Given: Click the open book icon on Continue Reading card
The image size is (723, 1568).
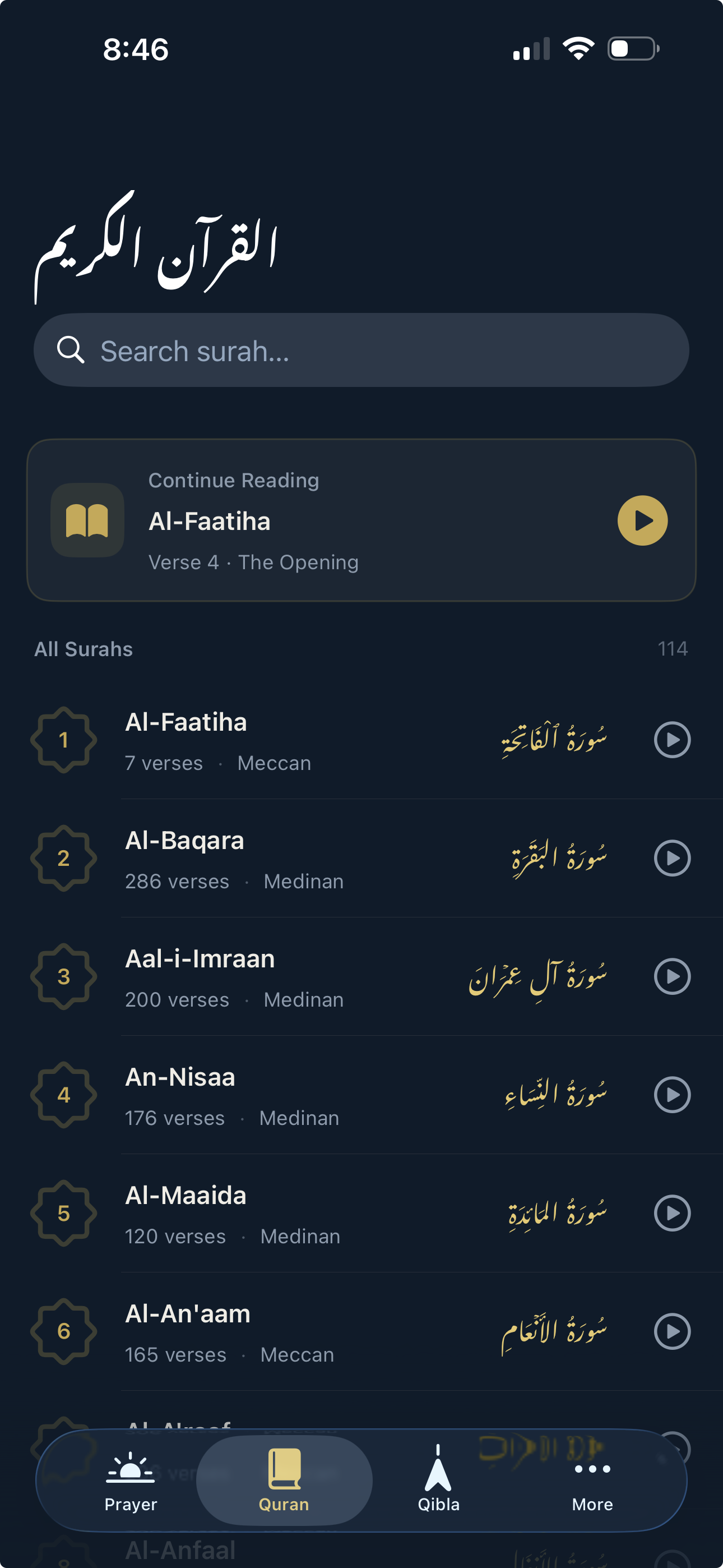Looking at the screenshot, I should [x=87, y=519].
